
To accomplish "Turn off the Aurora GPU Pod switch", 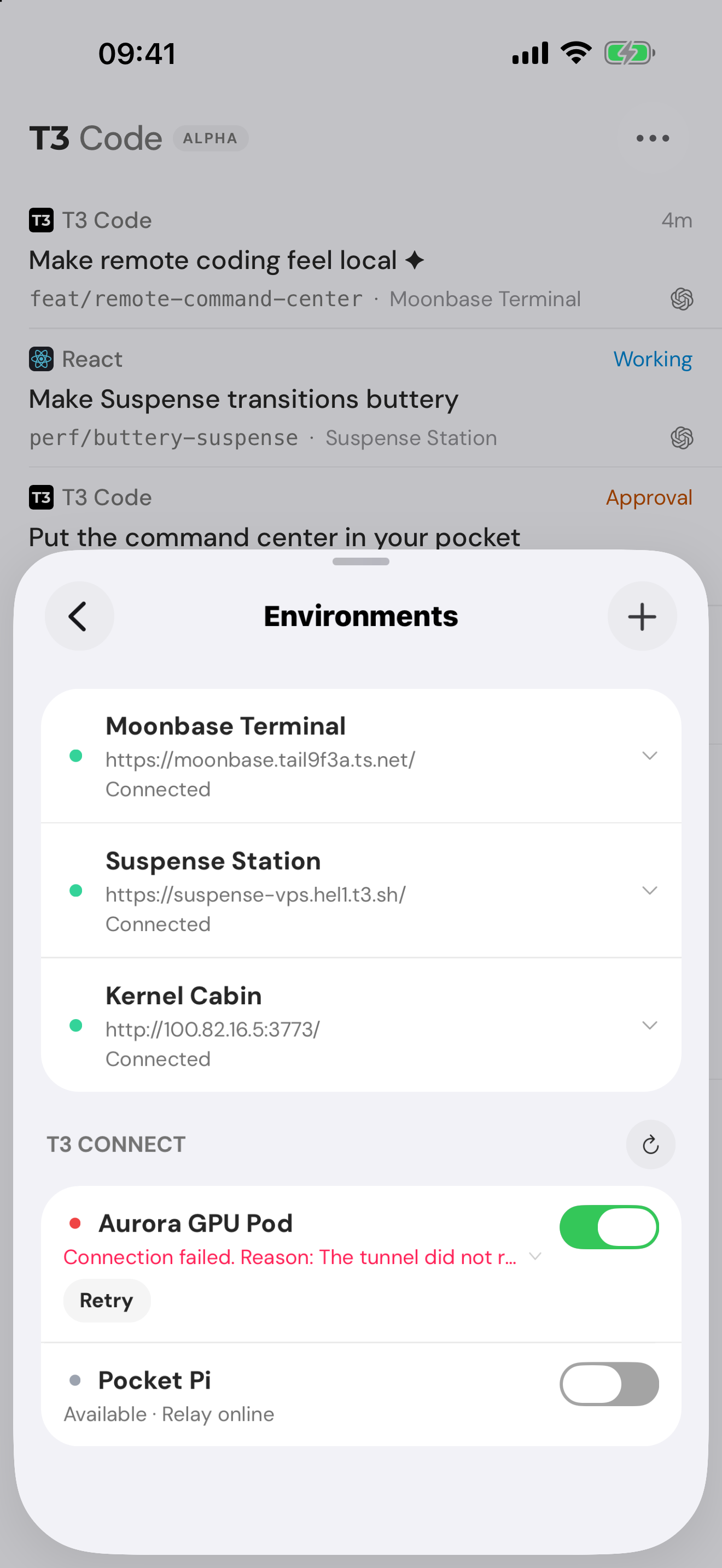I will click(609, 1227).
